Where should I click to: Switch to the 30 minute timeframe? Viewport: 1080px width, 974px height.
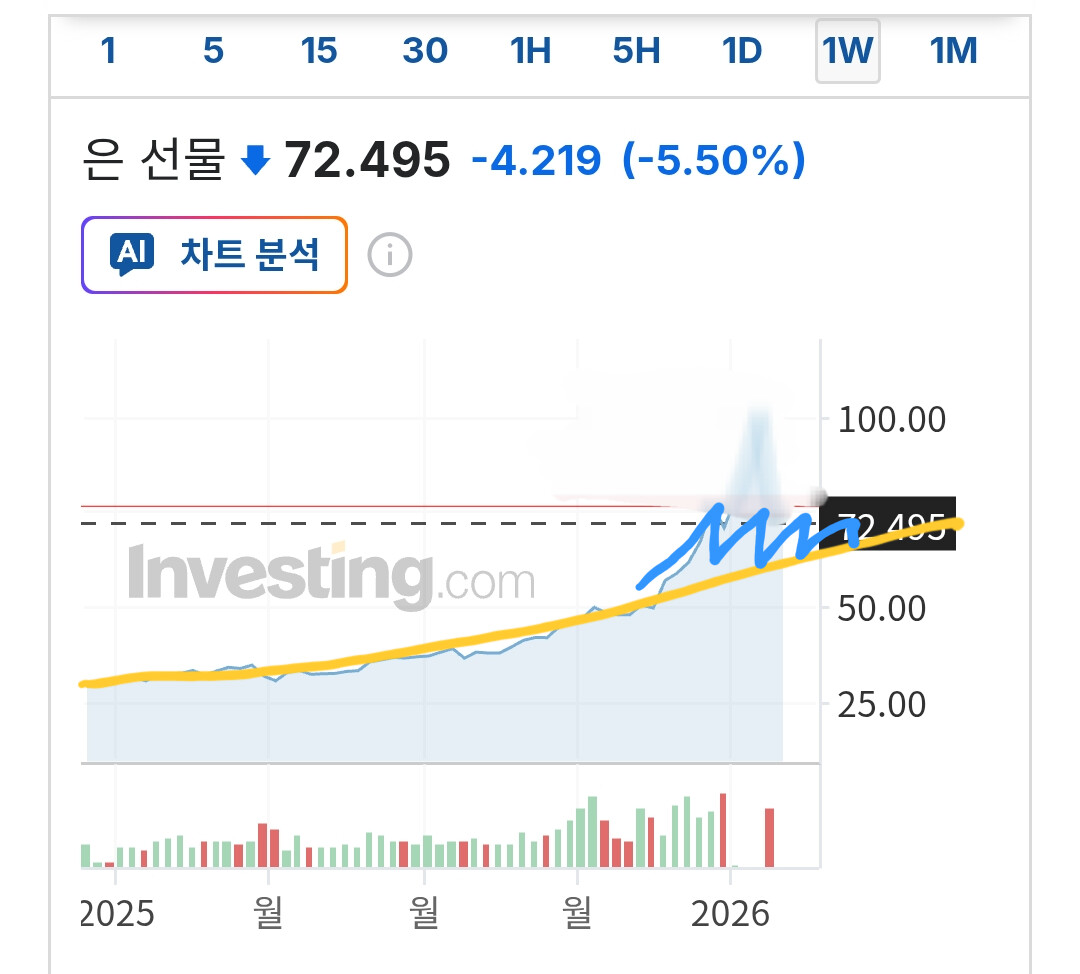coord(425,50)
